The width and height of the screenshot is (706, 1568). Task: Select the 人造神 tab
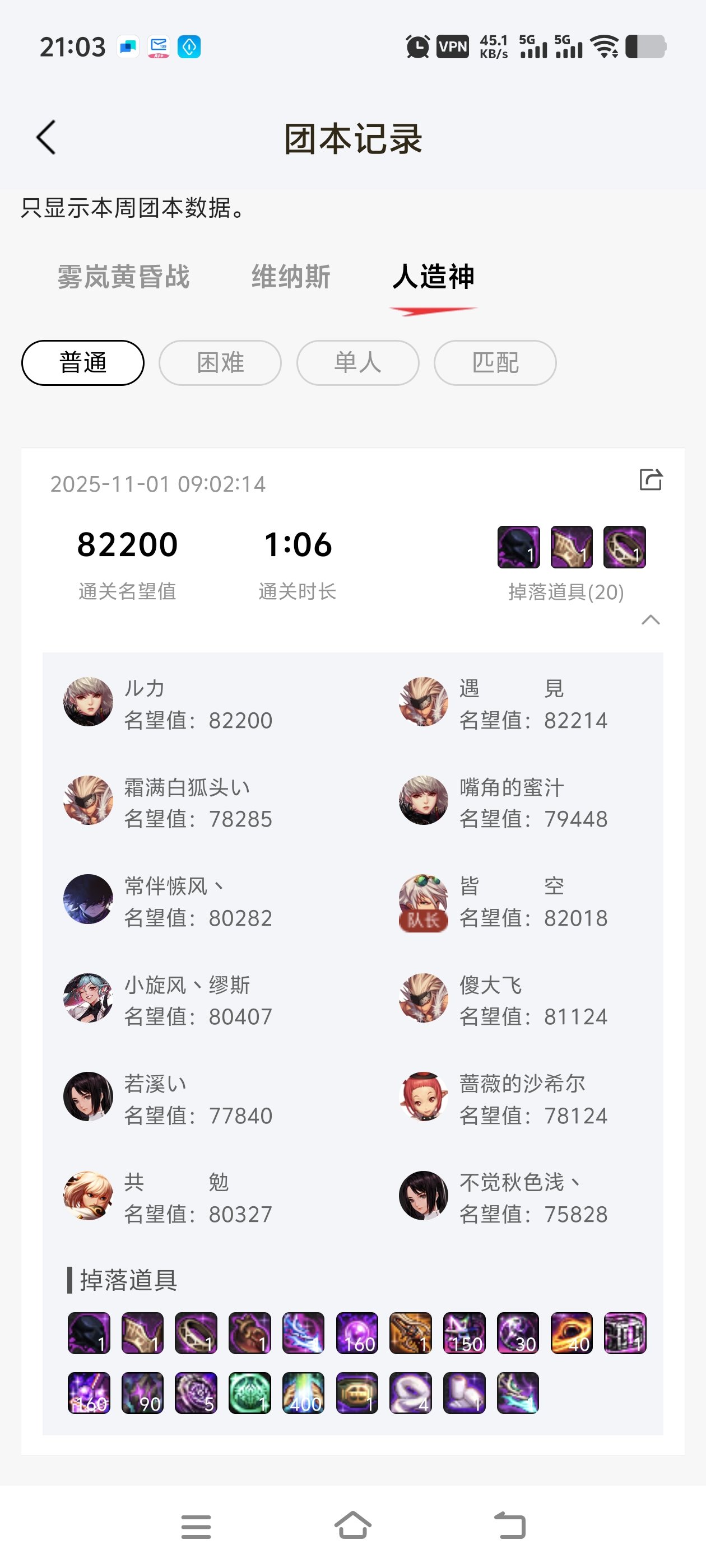pos(433,277)
